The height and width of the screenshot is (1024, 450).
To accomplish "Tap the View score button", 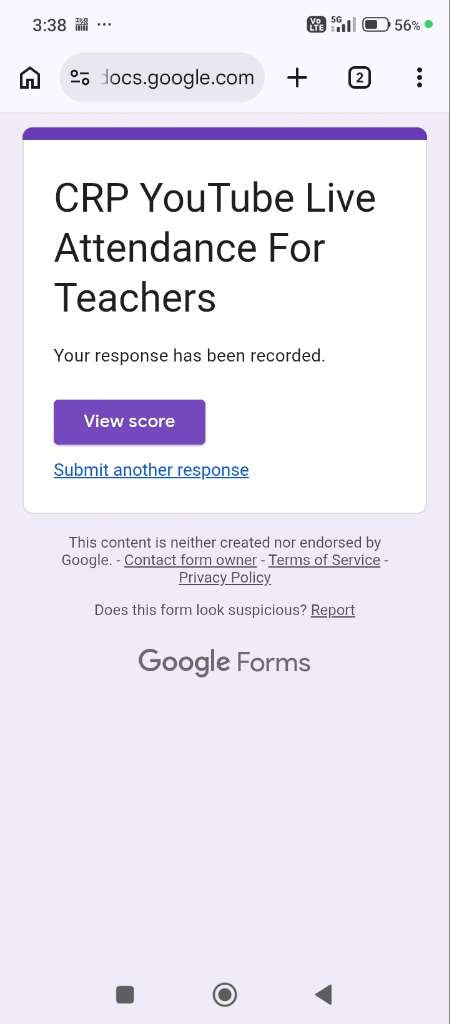I will point(129,422).
